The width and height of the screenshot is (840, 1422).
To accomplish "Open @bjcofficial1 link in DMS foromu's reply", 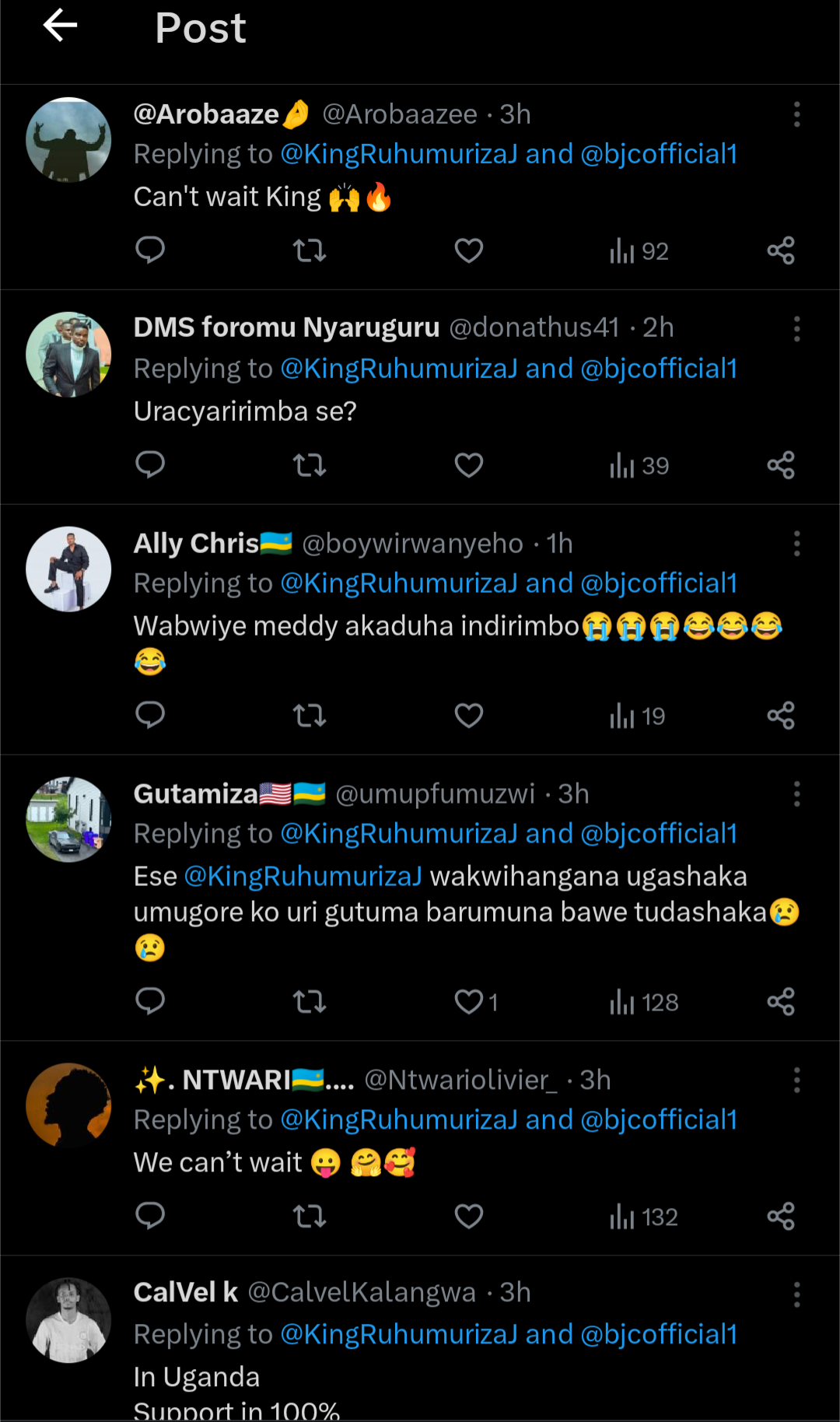I will coord(659,368).
